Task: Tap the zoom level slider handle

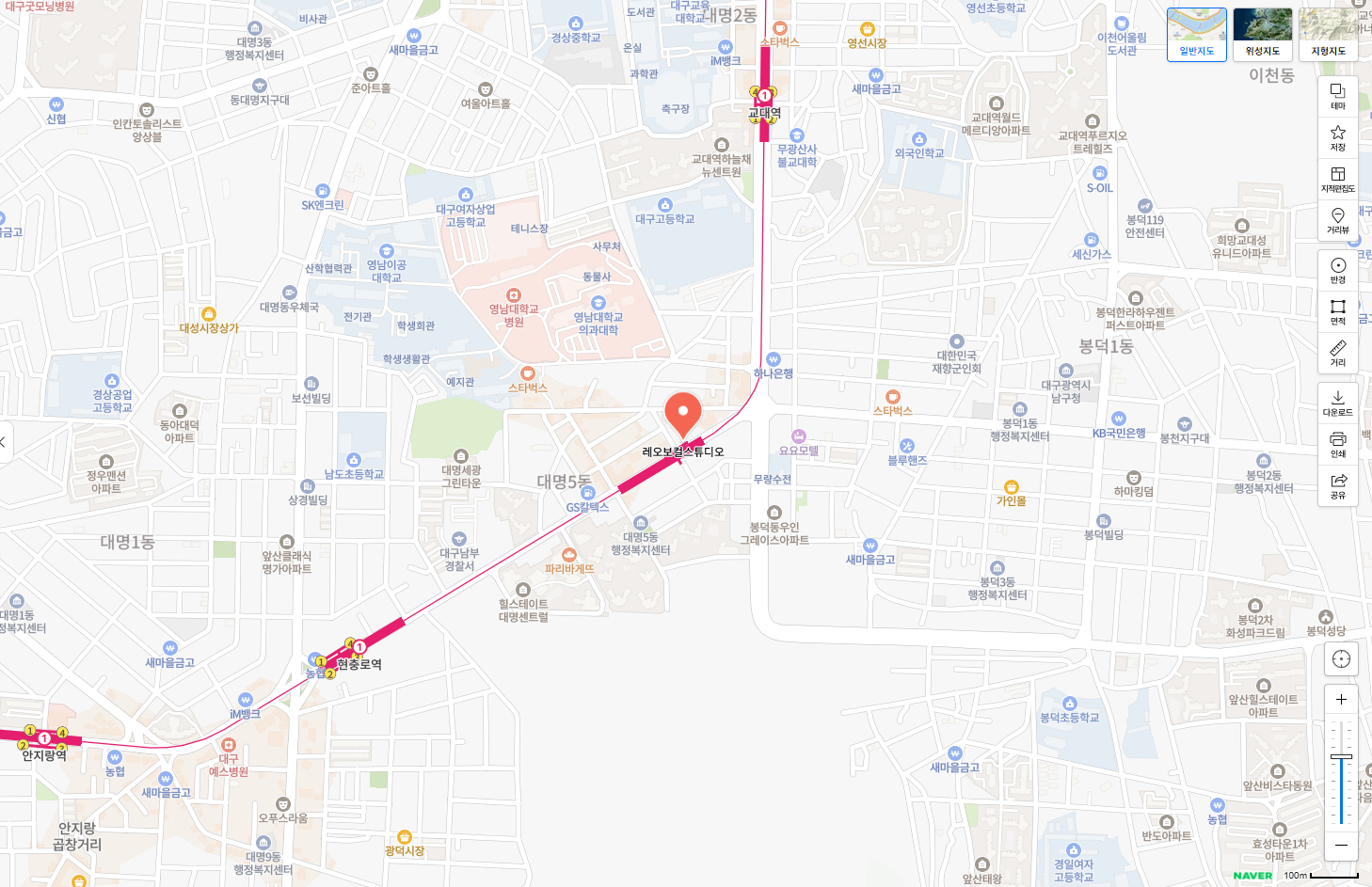Action: click(x=1341, y=757)
